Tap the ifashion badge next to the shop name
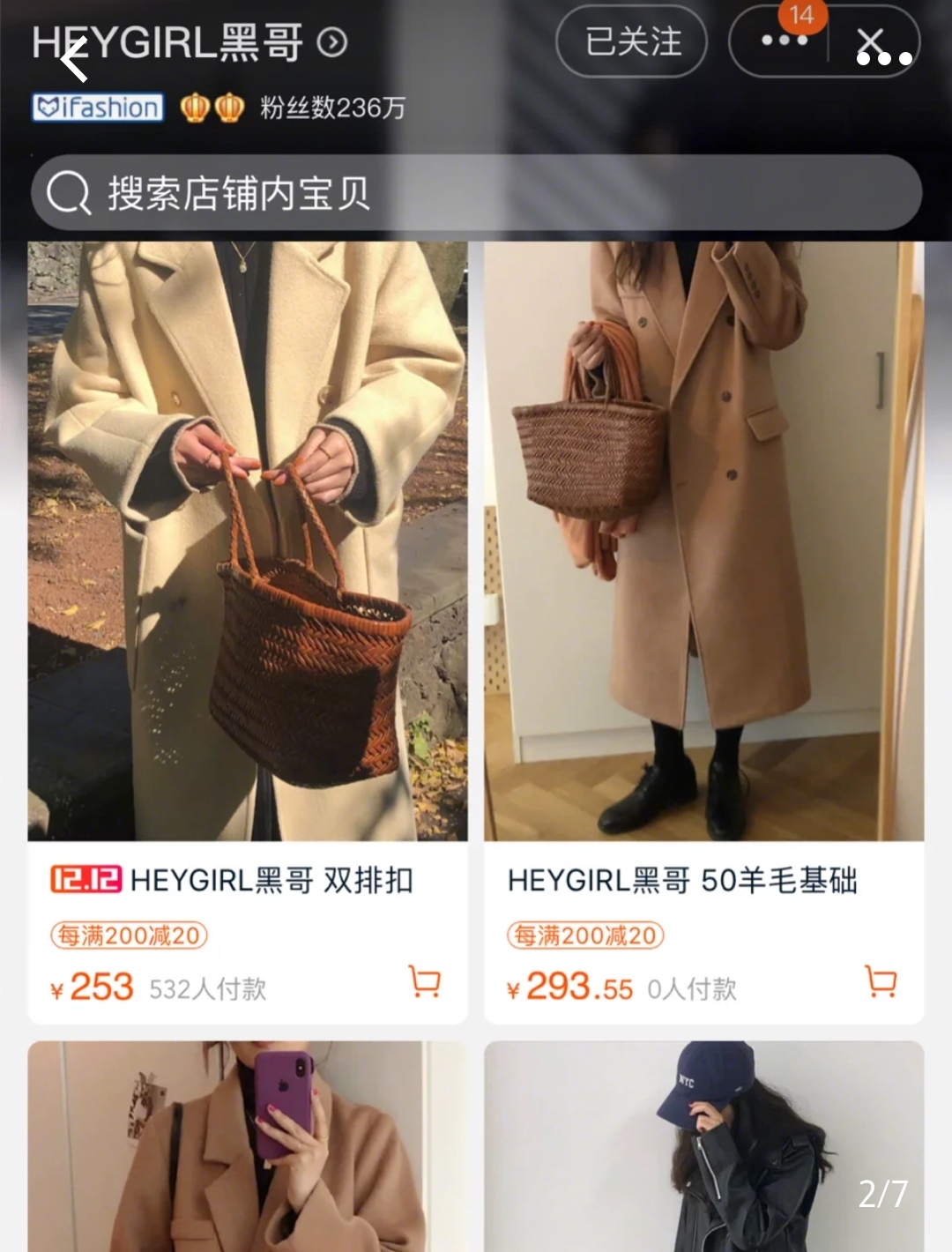The height and width of the screenshot is (1252, 952). click(97, 108)
